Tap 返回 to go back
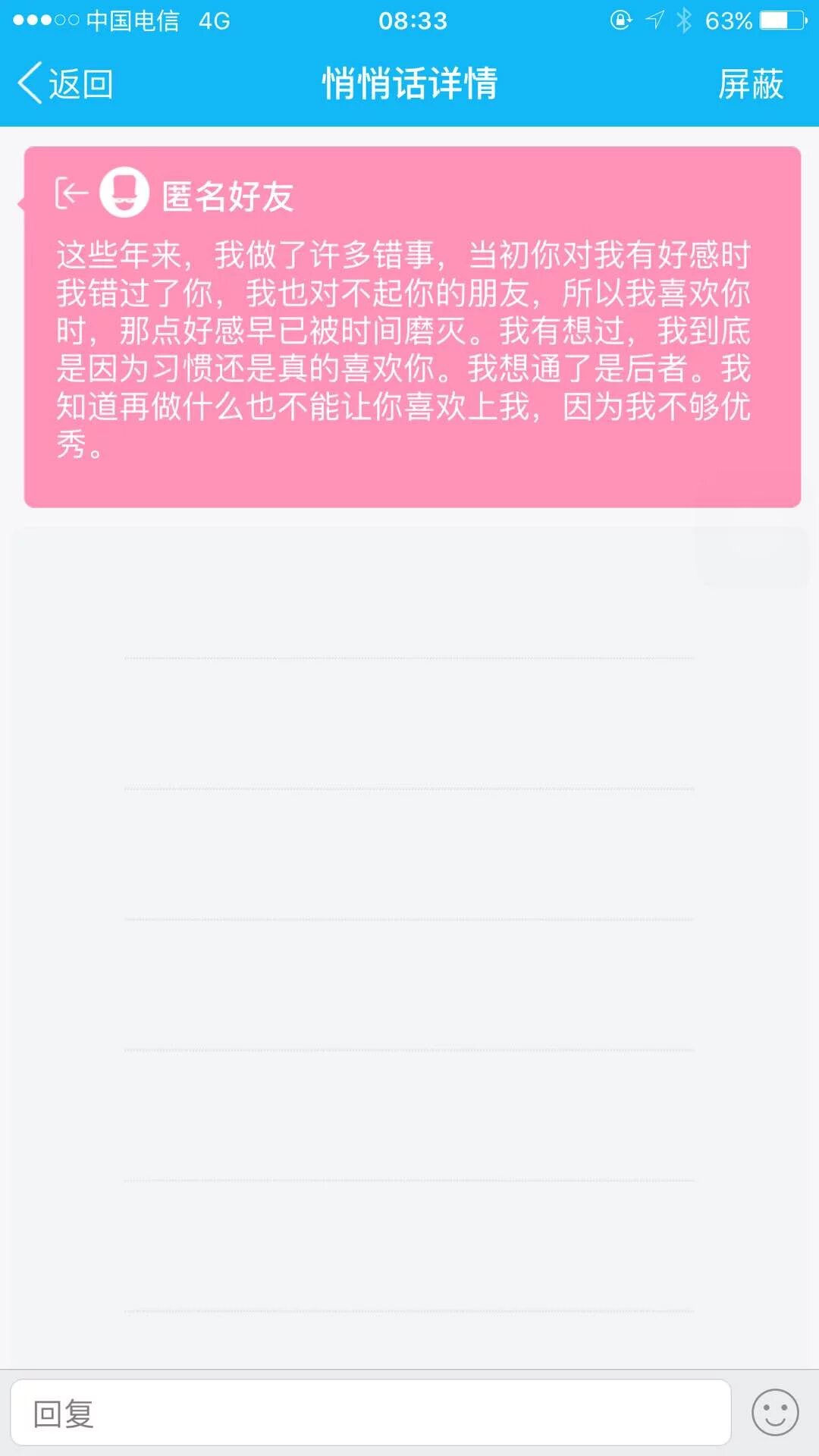Screen dimensions: 819x1456 tap(65, 83)
